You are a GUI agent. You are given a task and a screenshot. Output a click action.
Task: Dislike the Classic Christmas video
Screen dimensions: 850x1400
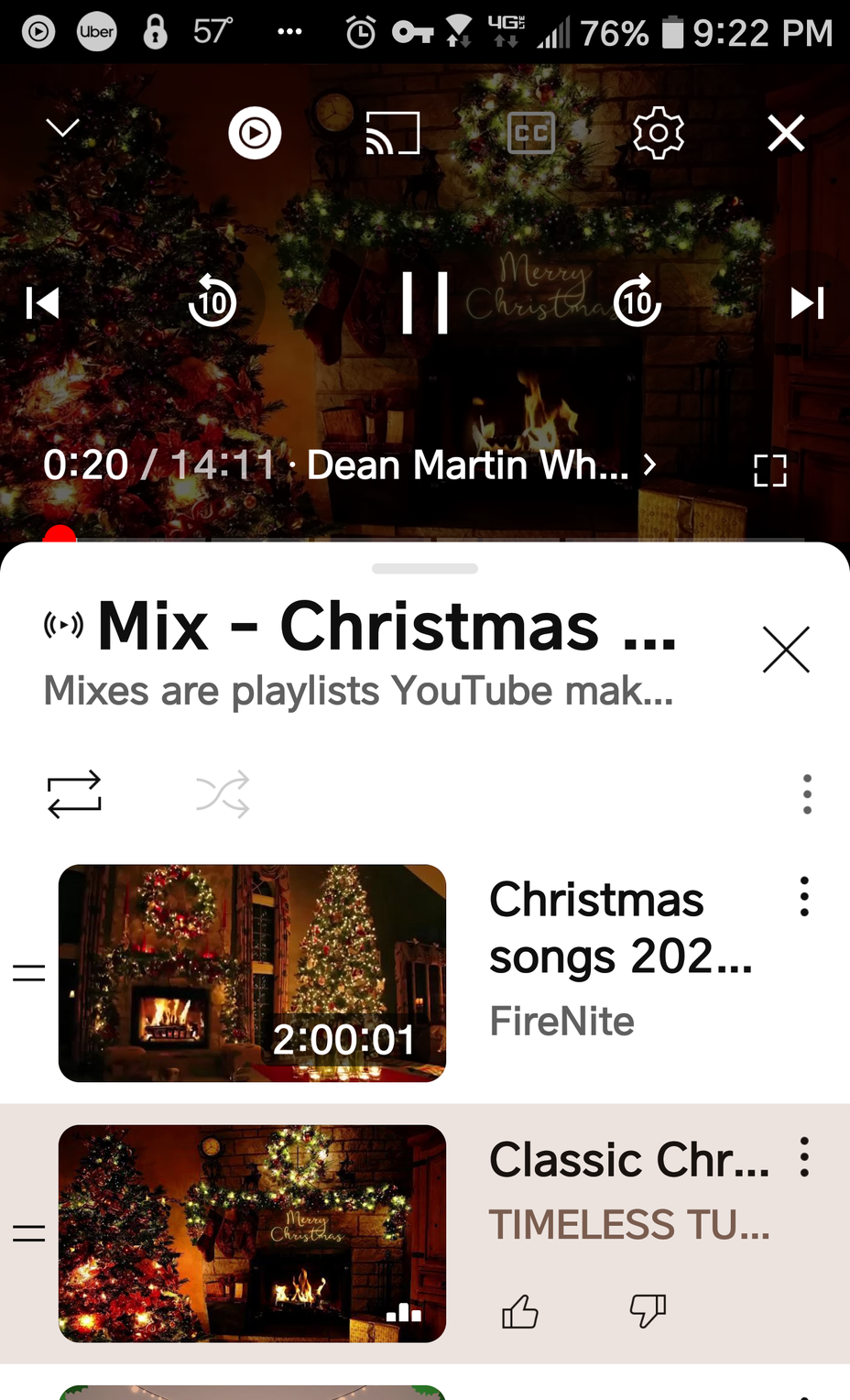point(648,1311)
